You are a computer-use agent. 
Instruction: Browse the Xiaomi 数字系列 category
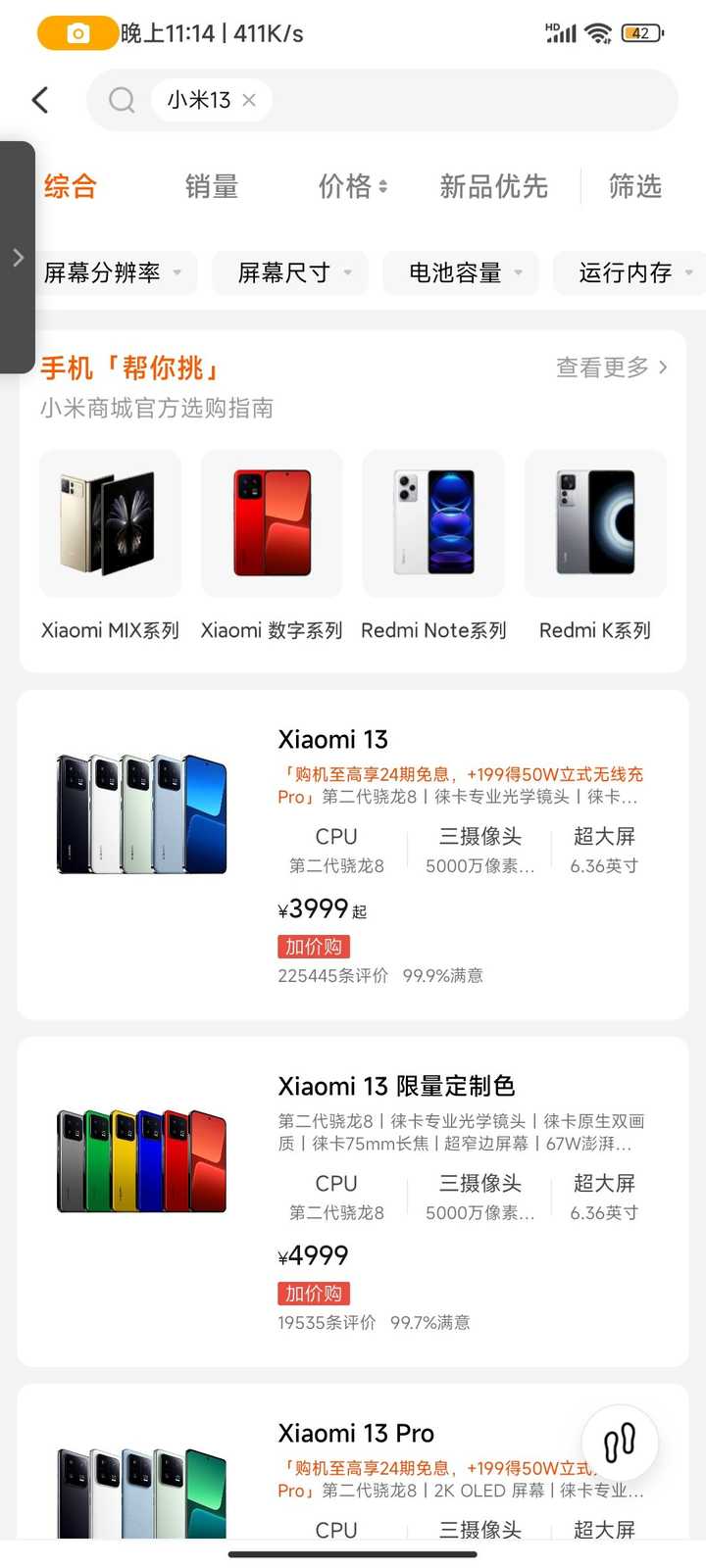[x=272, y=546]
